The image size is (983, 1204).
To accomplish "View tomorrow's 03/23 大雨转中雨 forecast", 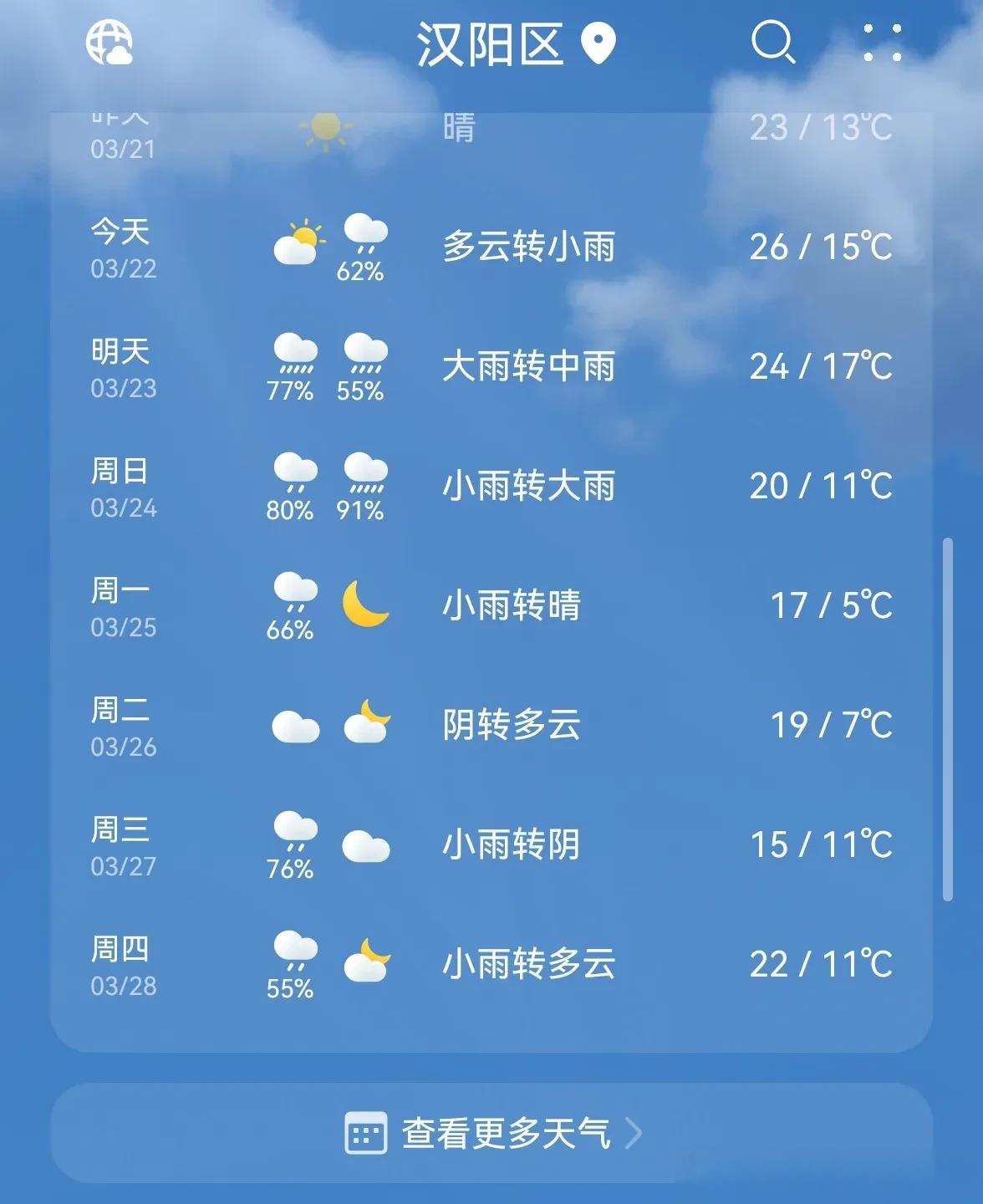I will pyautogui.click(x=491, y=367).
